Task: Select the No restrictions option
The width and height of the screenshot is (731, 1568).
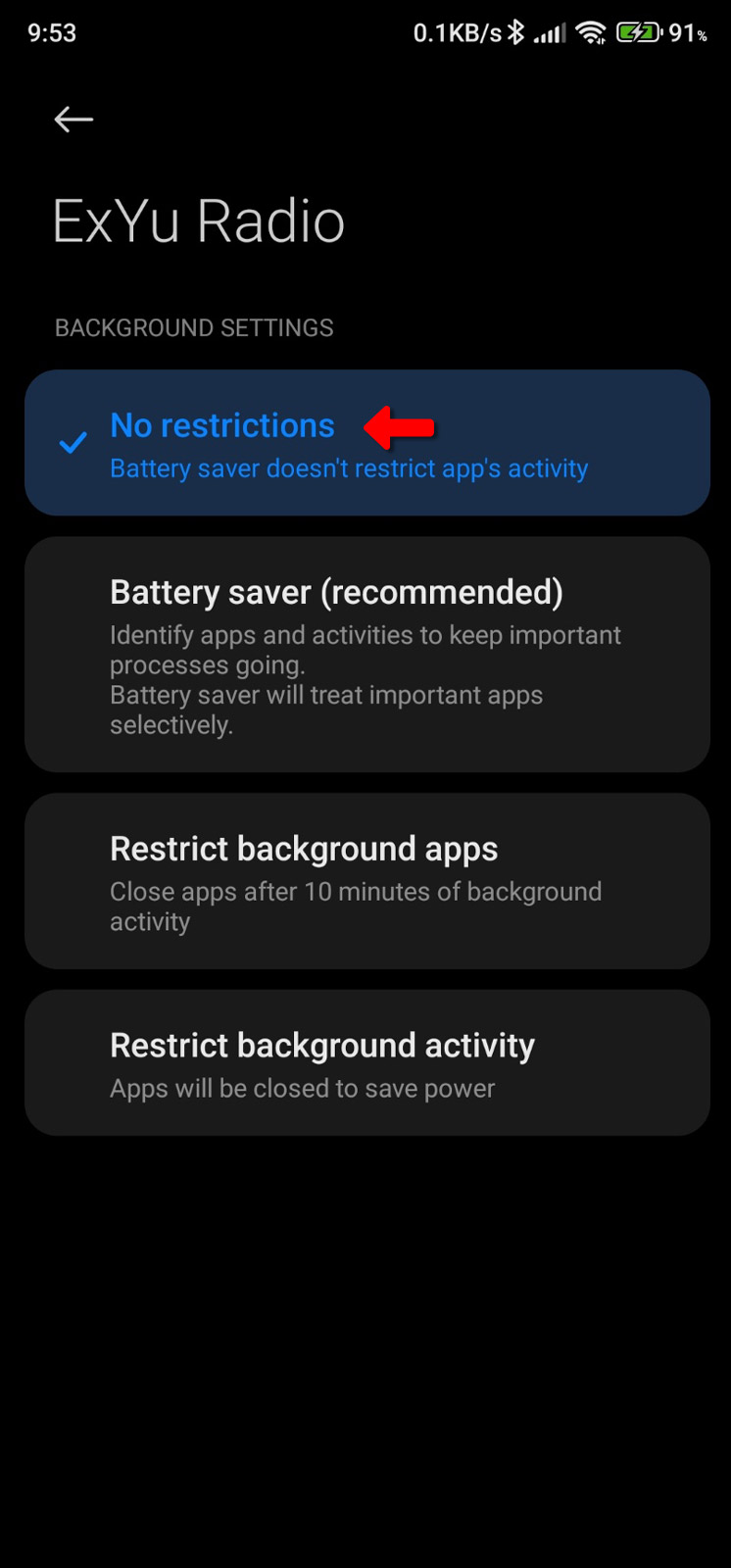Action: (366, 443)
